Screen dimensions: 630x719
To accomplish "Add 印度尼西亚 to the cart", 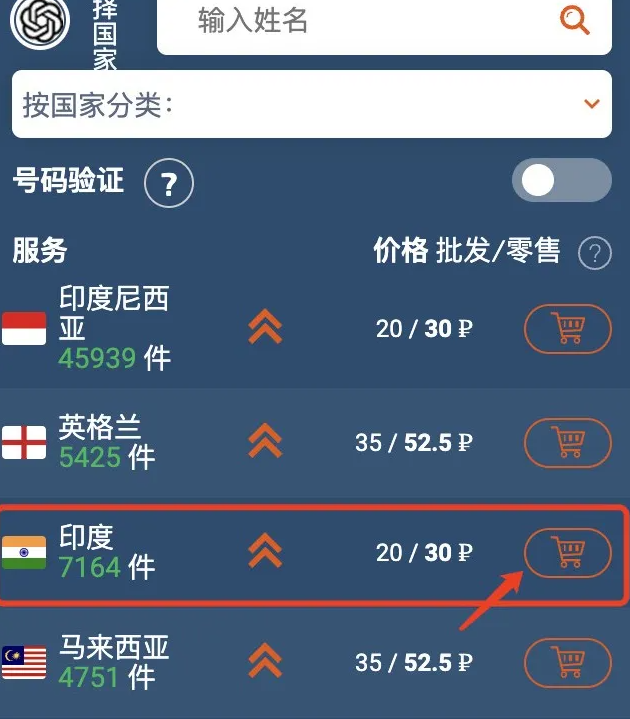I will pos(568,329).
